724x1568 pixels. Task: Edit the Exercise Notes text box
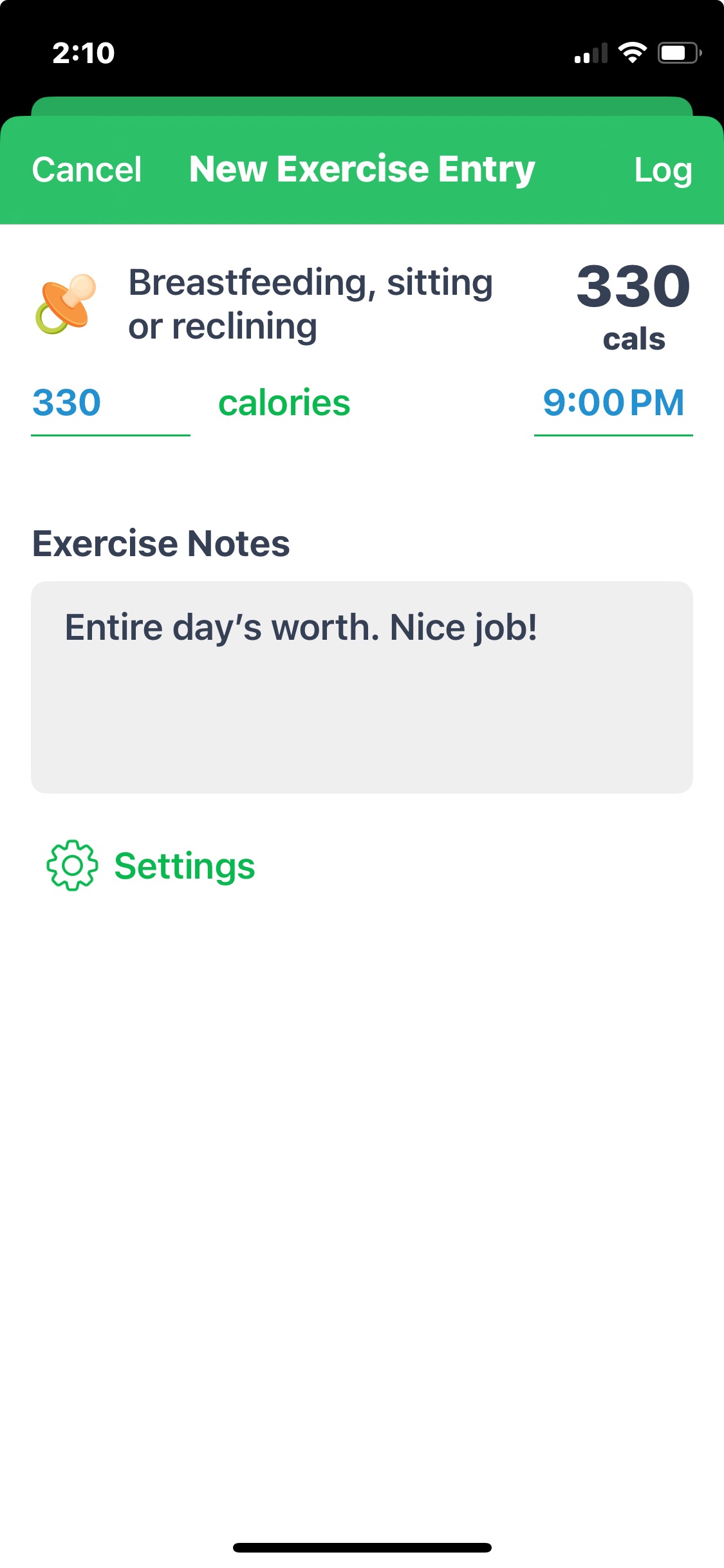point(362,687)
